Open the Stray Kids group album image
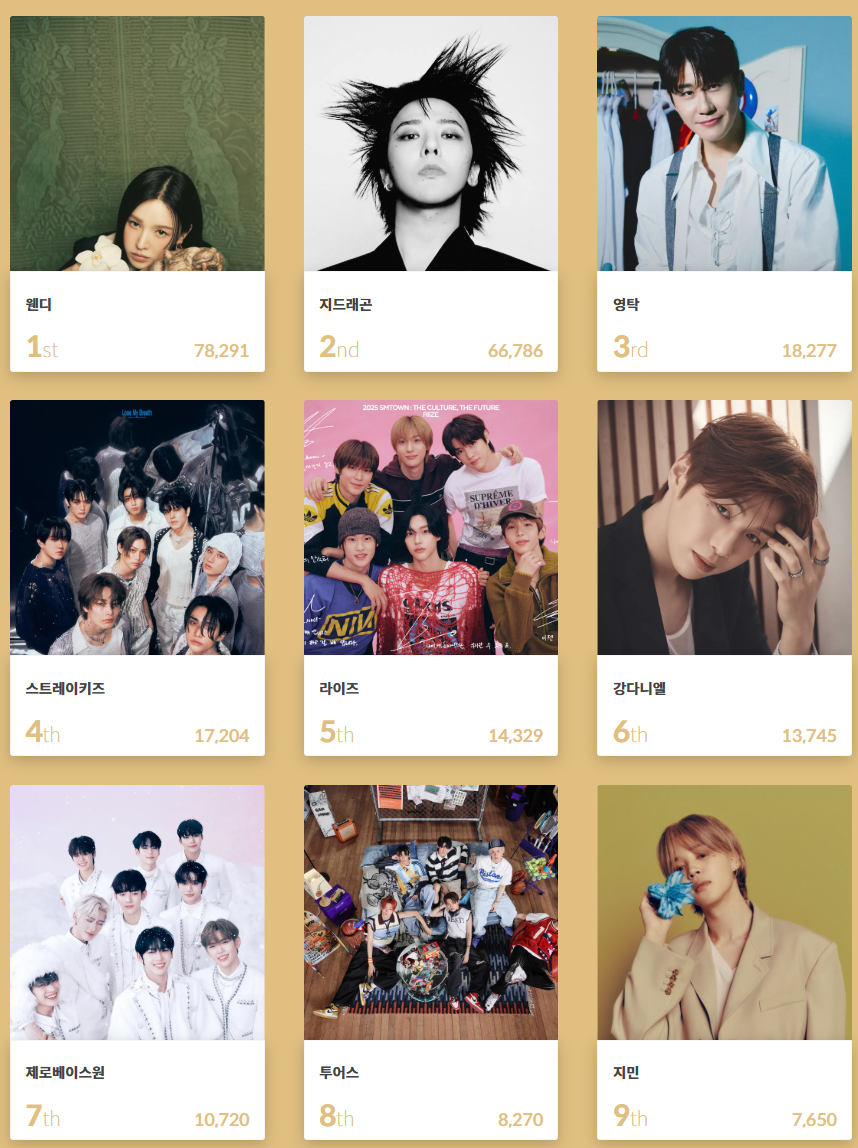The image size is (858, 1148). [137, 528]
